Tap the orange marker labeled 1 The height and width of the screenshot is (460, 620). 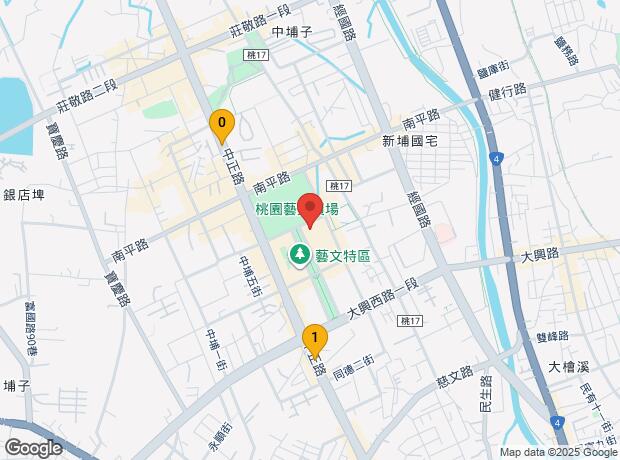click(x=315, y=338)
